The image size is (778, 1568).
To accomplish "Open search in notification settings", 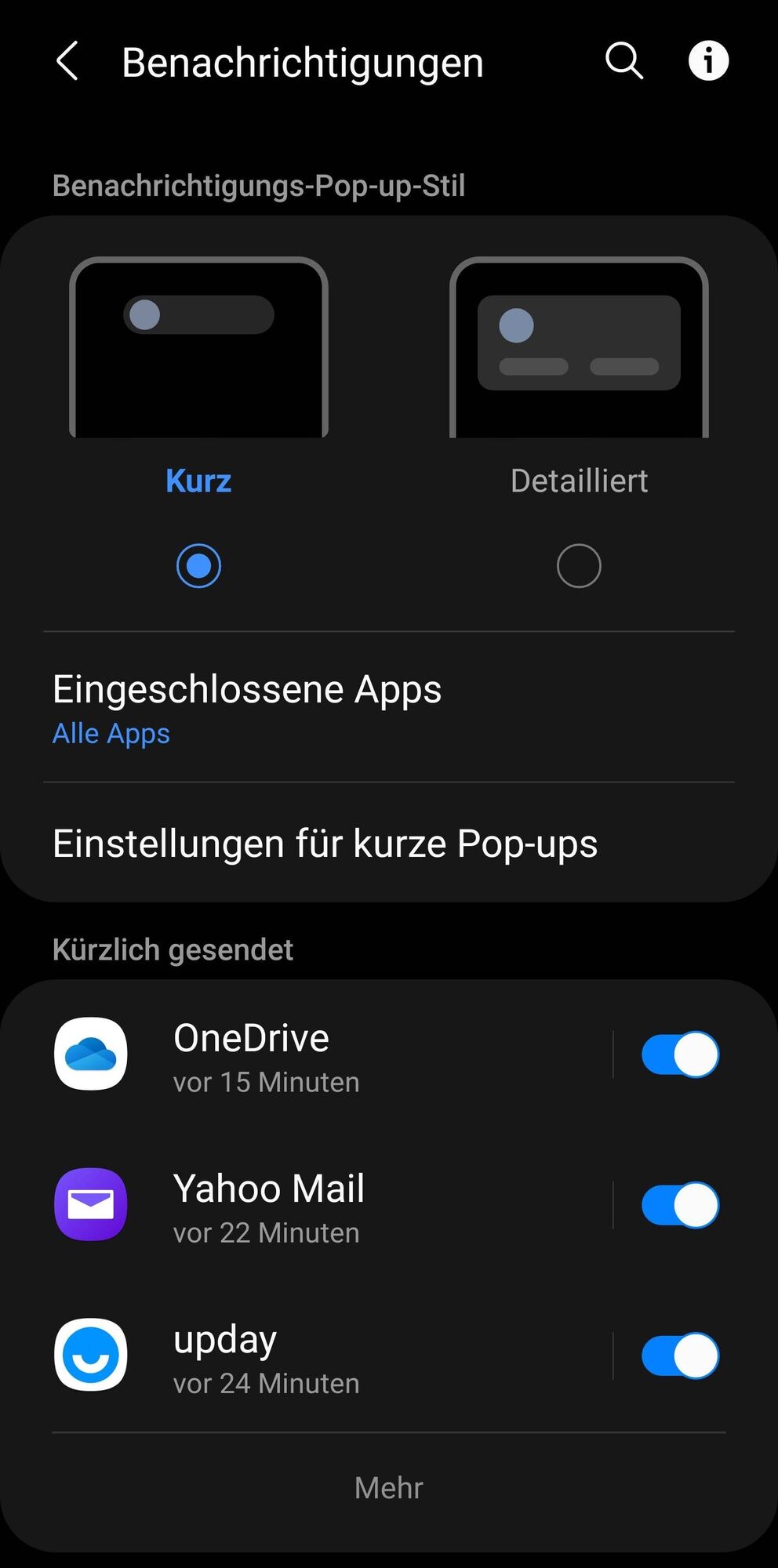I will click(624, 62).
